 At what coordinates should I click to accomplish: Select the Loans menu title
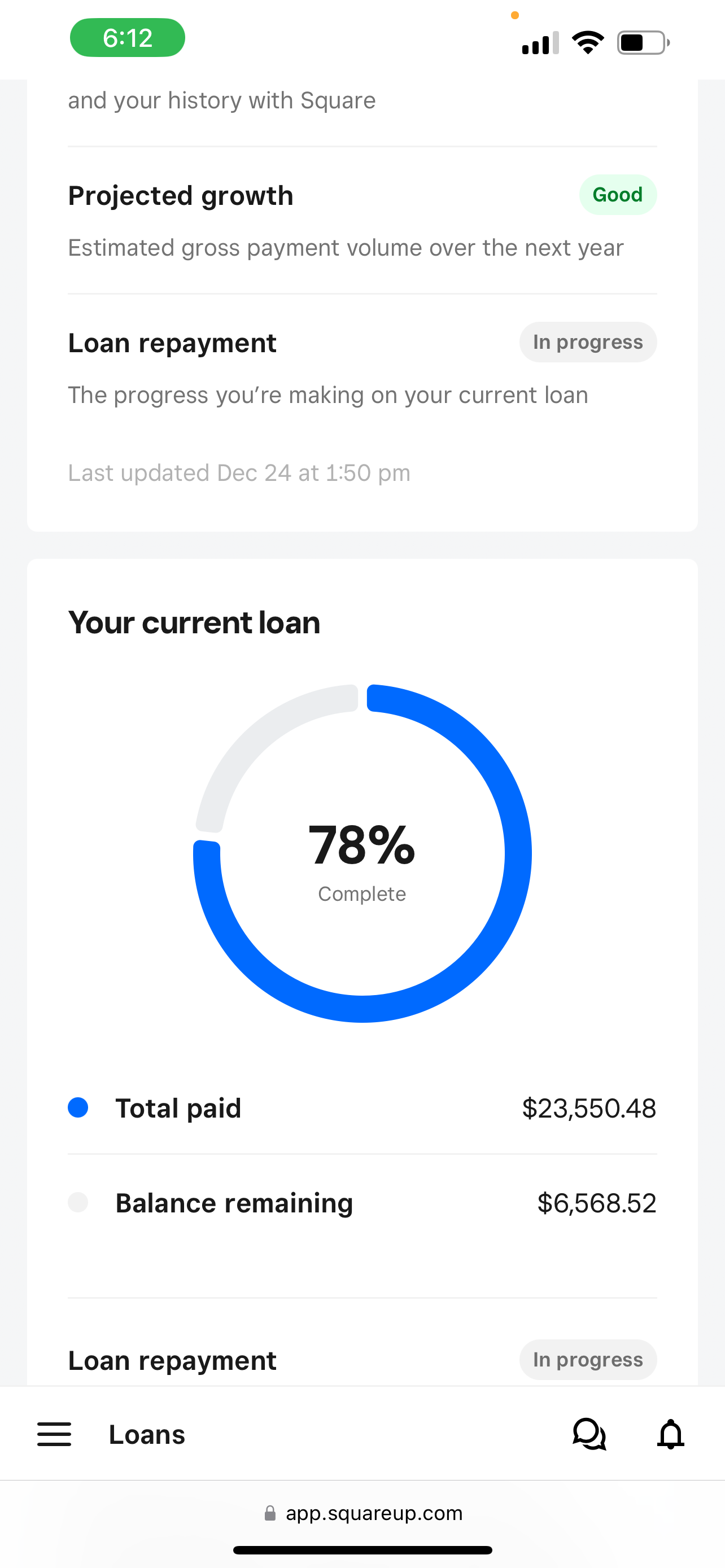pos(146,1434)
